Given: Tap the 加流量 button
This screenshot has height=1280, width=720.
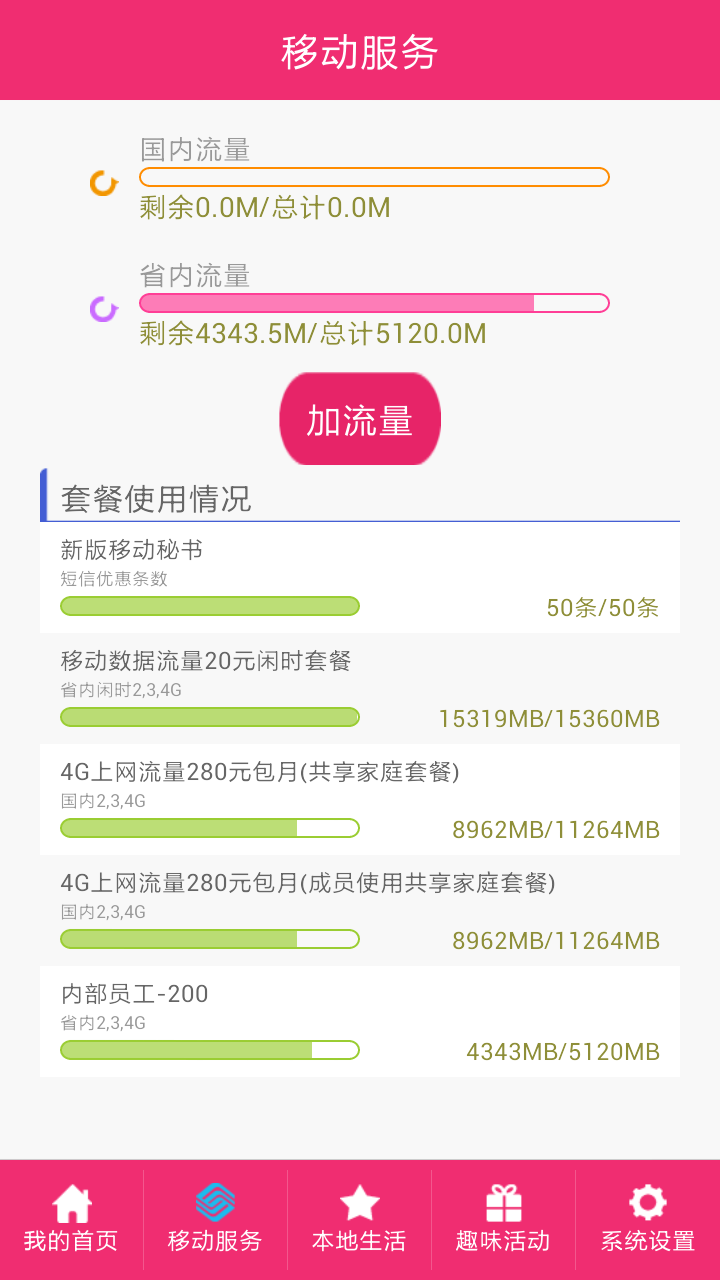Looking at the screenshot, I should [x=360, y=420].
